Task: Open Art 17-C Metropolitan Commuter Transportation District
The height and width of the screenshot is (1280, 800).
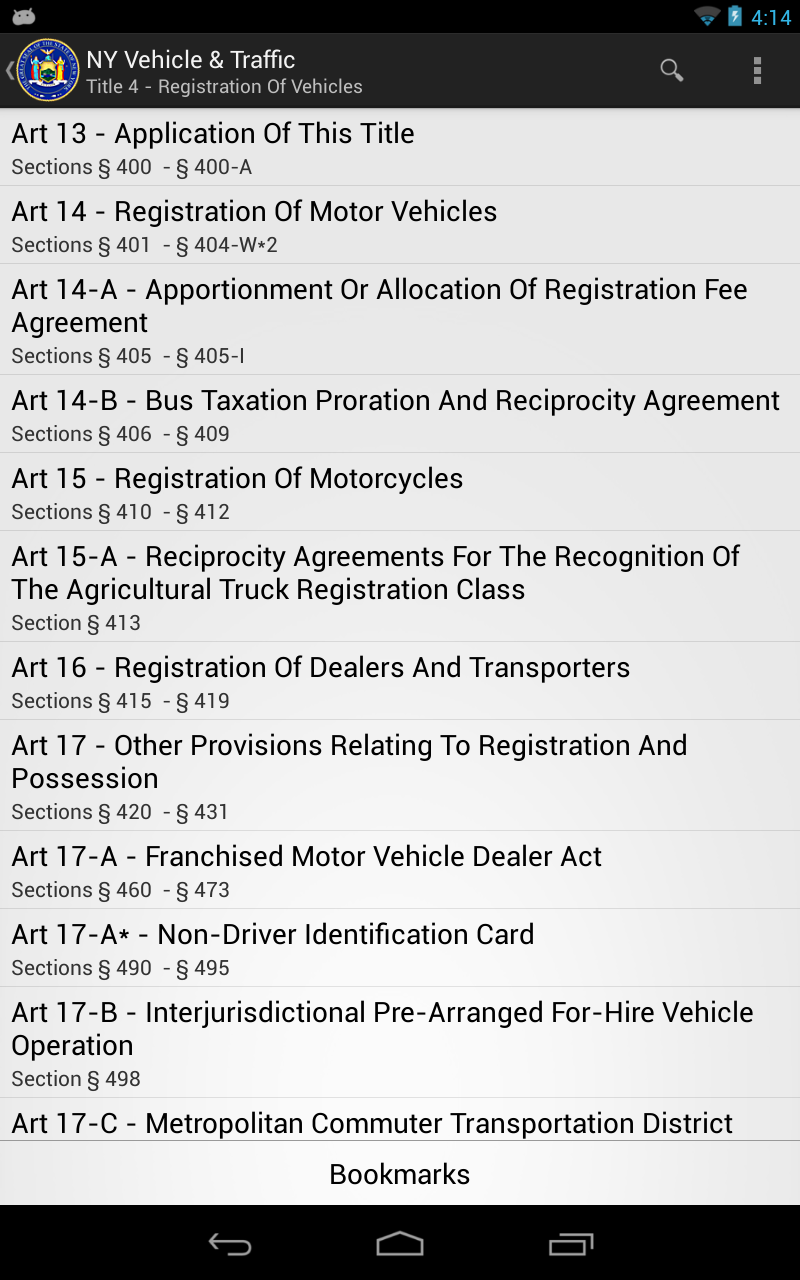Action: [400, 1122]
